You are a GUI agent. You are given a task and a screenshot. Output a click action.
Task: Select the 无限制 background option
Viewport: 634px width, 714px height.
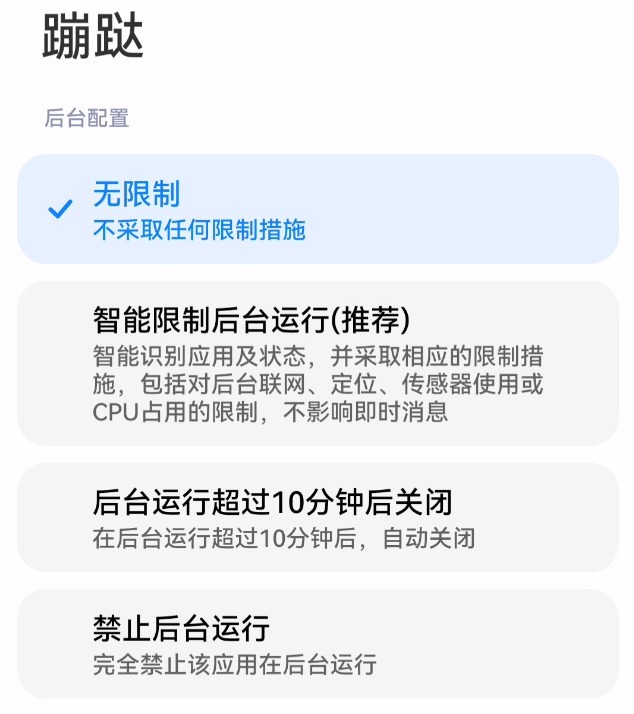click(317, 209)
